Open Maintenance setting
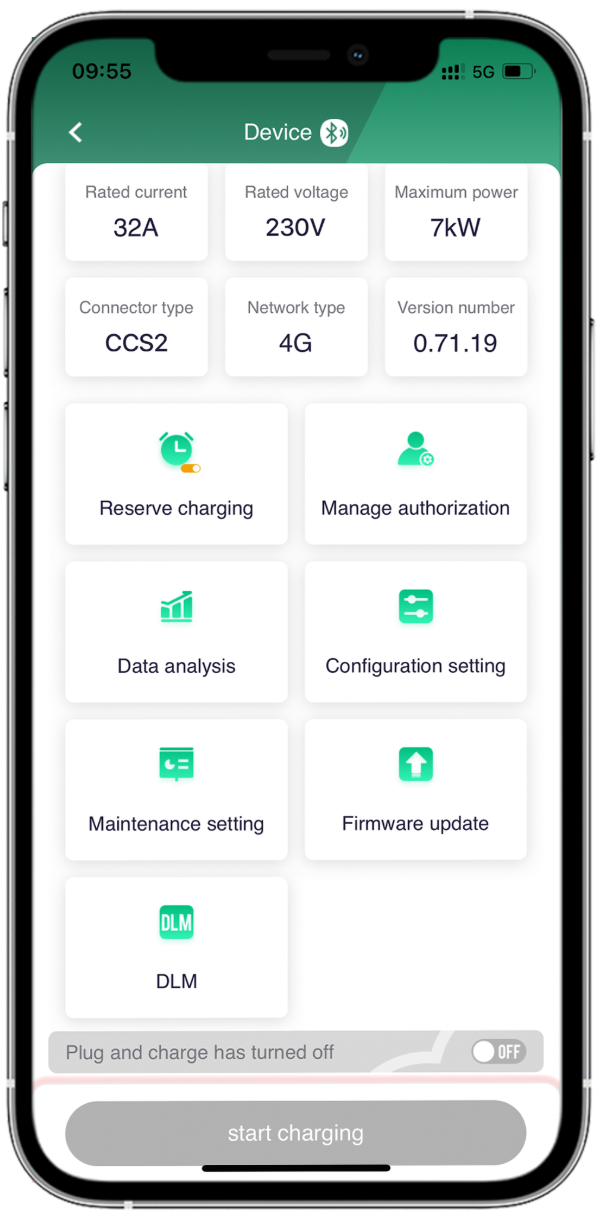This screenshot has height=1222, width=600. [176, 790]
